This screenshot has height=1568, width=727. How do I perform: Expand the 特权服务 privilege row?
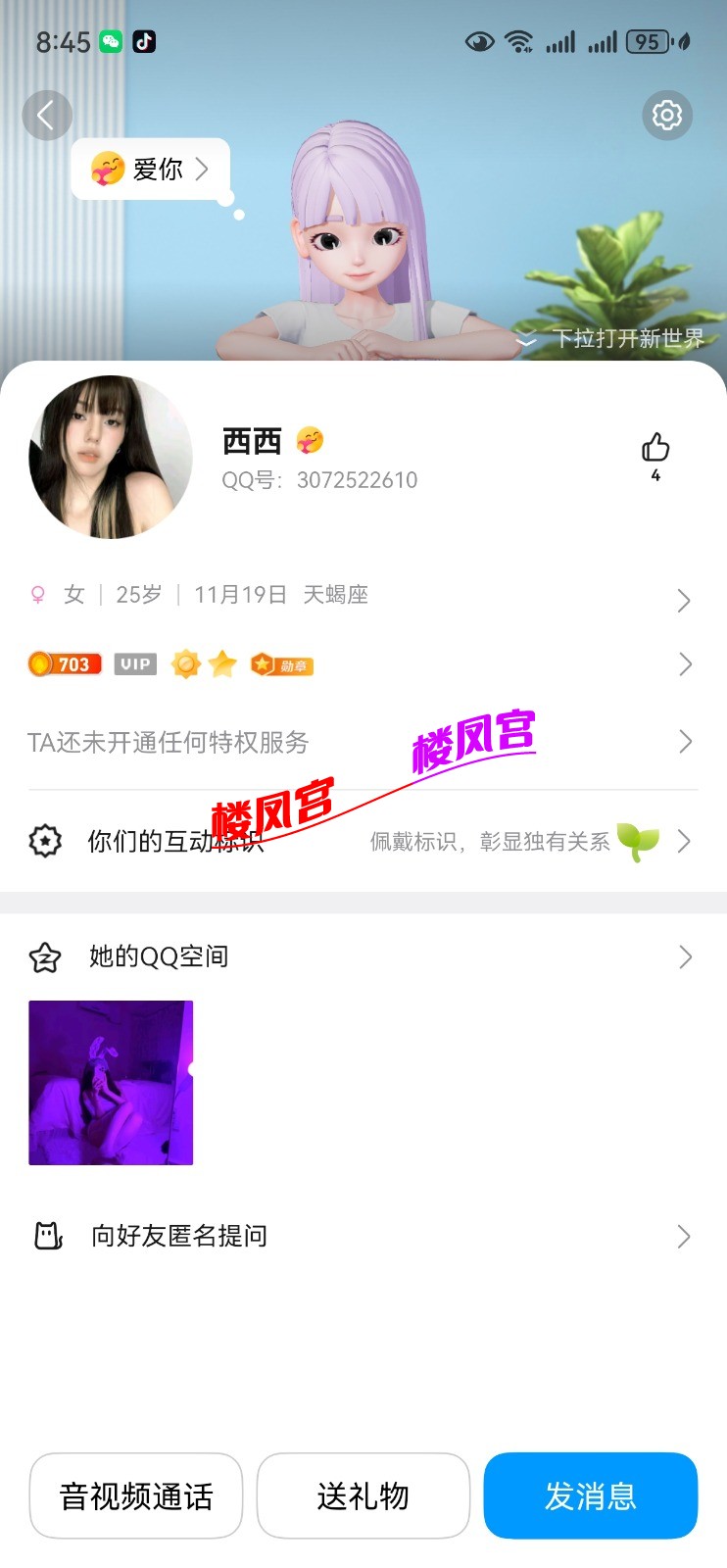(685, 742)
